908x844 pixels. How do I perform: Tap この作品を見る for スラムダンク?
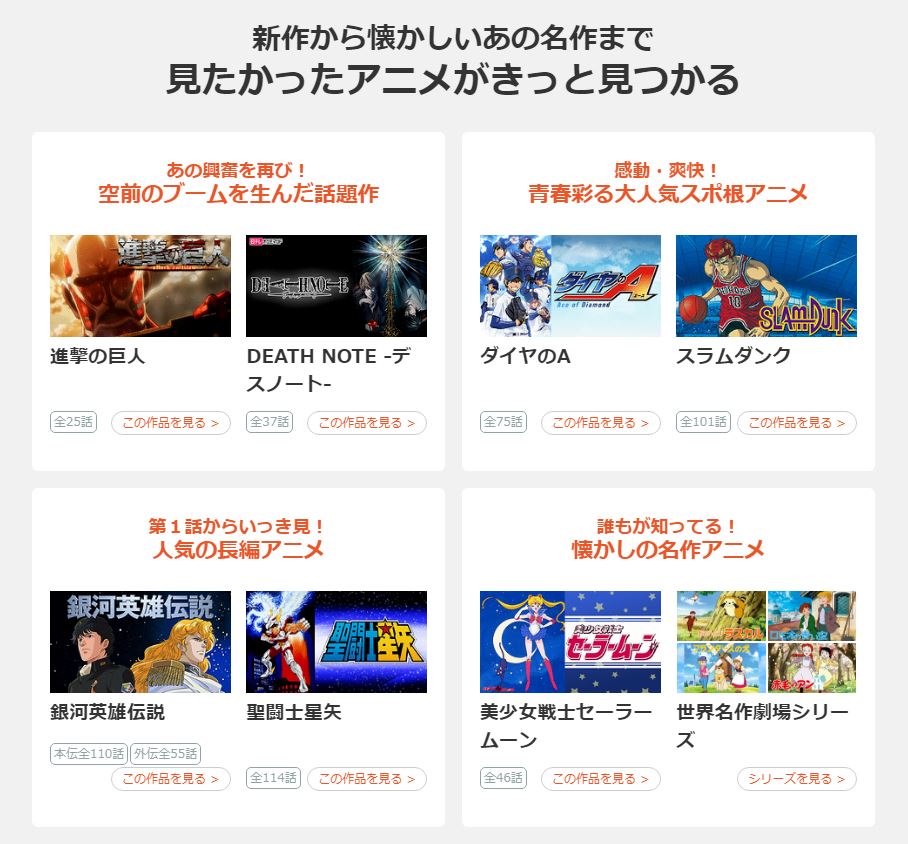(x=796, y=423)
